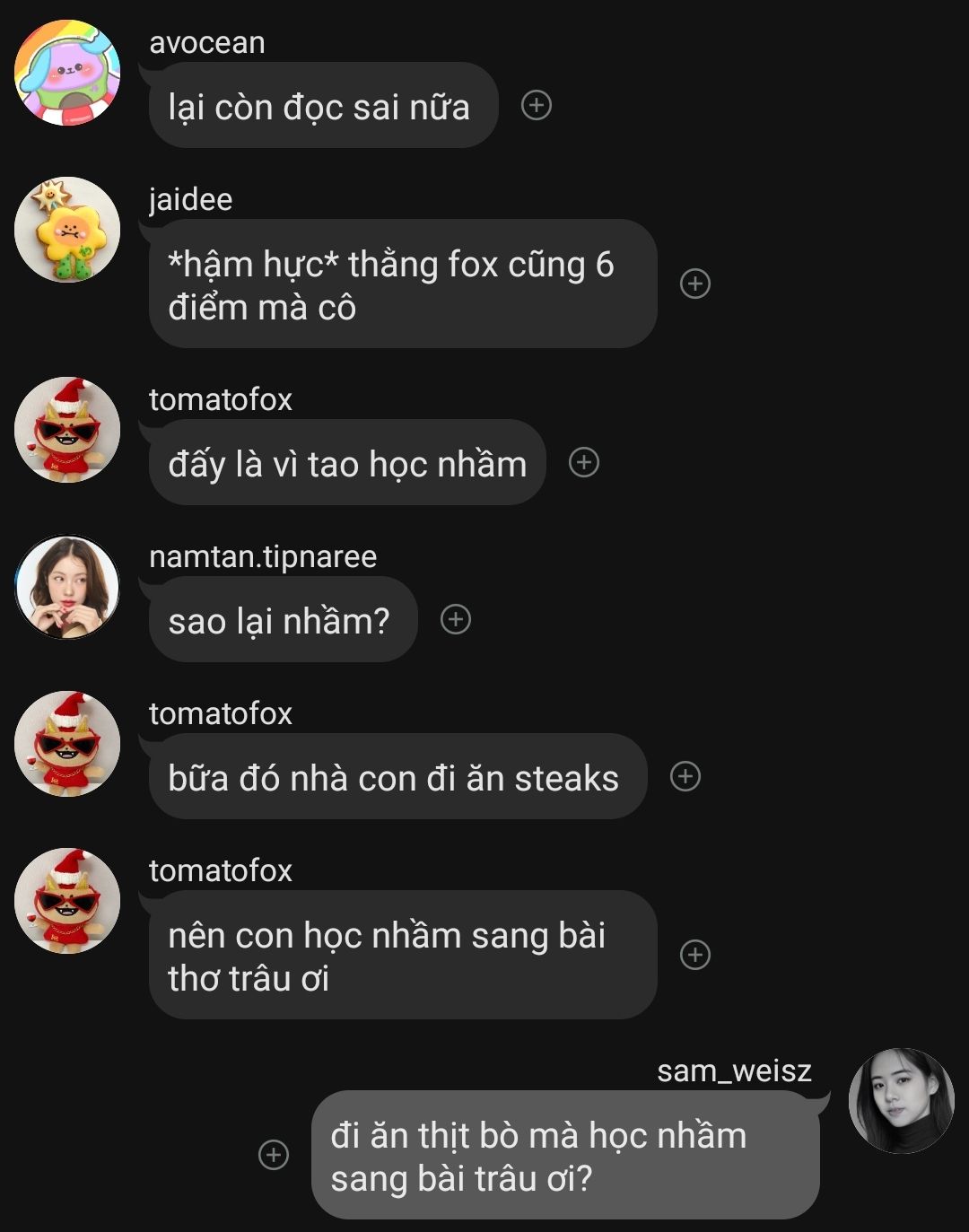View jaidee's profile avatar
The width and height of the screenshot is (969, 1232).
(x=67, y=230)
